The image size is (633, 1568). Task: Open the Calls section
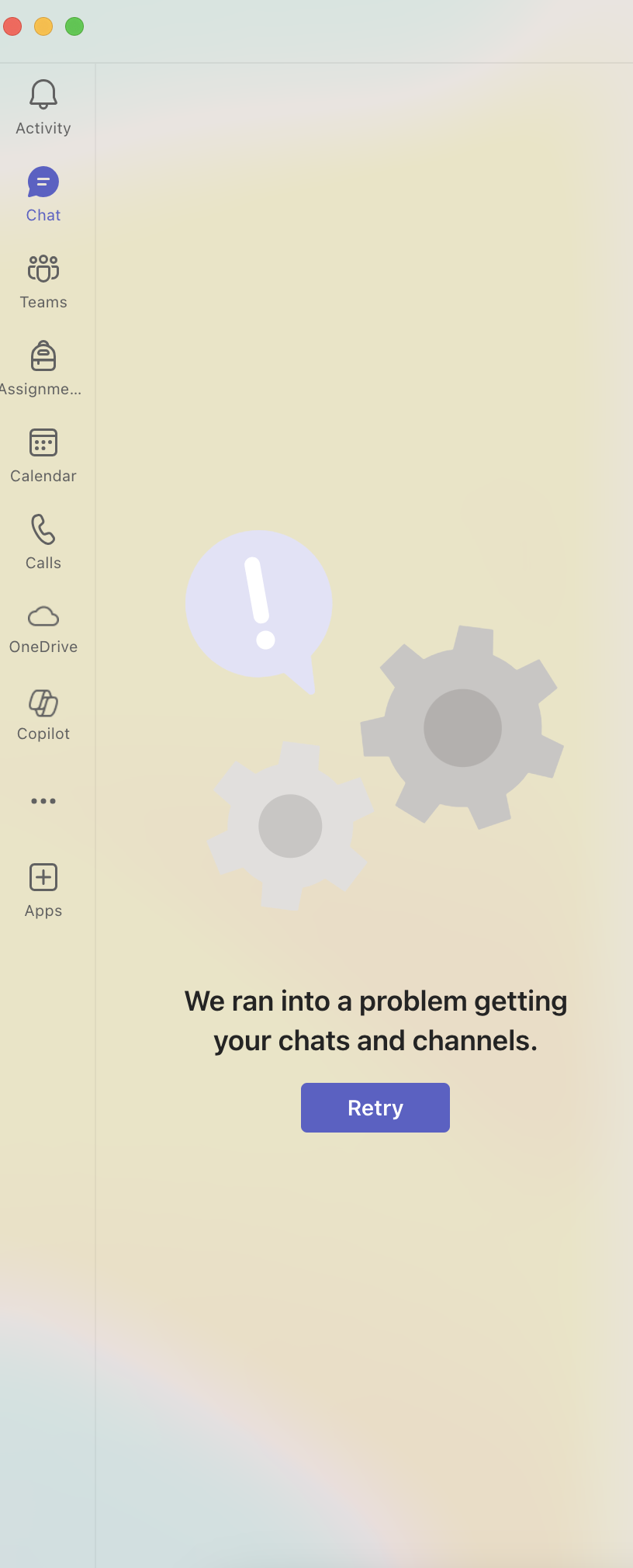click(x=43, y=540)
